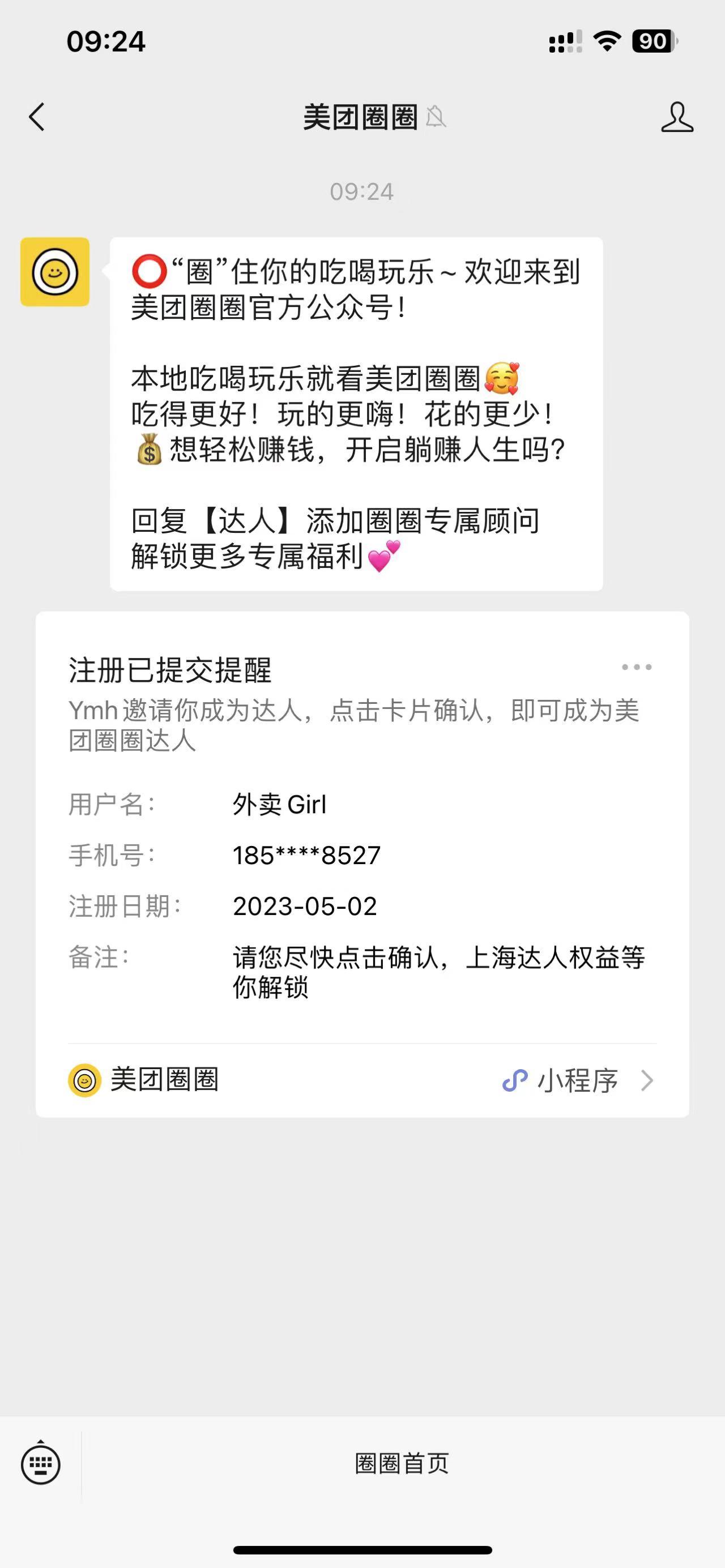
Task: Open the three-dot menu on the registration card
Action: 636,667
